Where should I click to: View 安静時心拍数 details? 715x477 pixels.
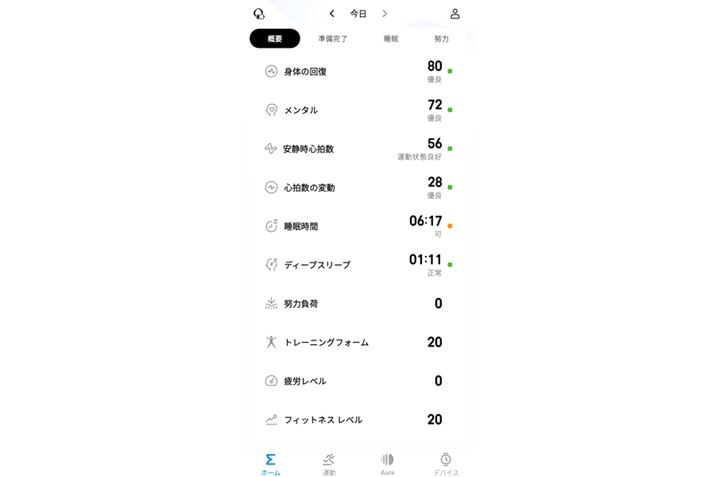point(357,149)
